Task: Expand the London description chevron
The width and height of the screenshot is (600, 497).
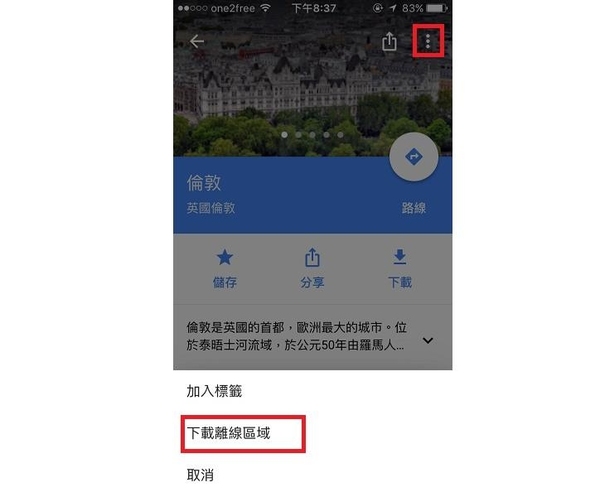Action: click(428, 340)
